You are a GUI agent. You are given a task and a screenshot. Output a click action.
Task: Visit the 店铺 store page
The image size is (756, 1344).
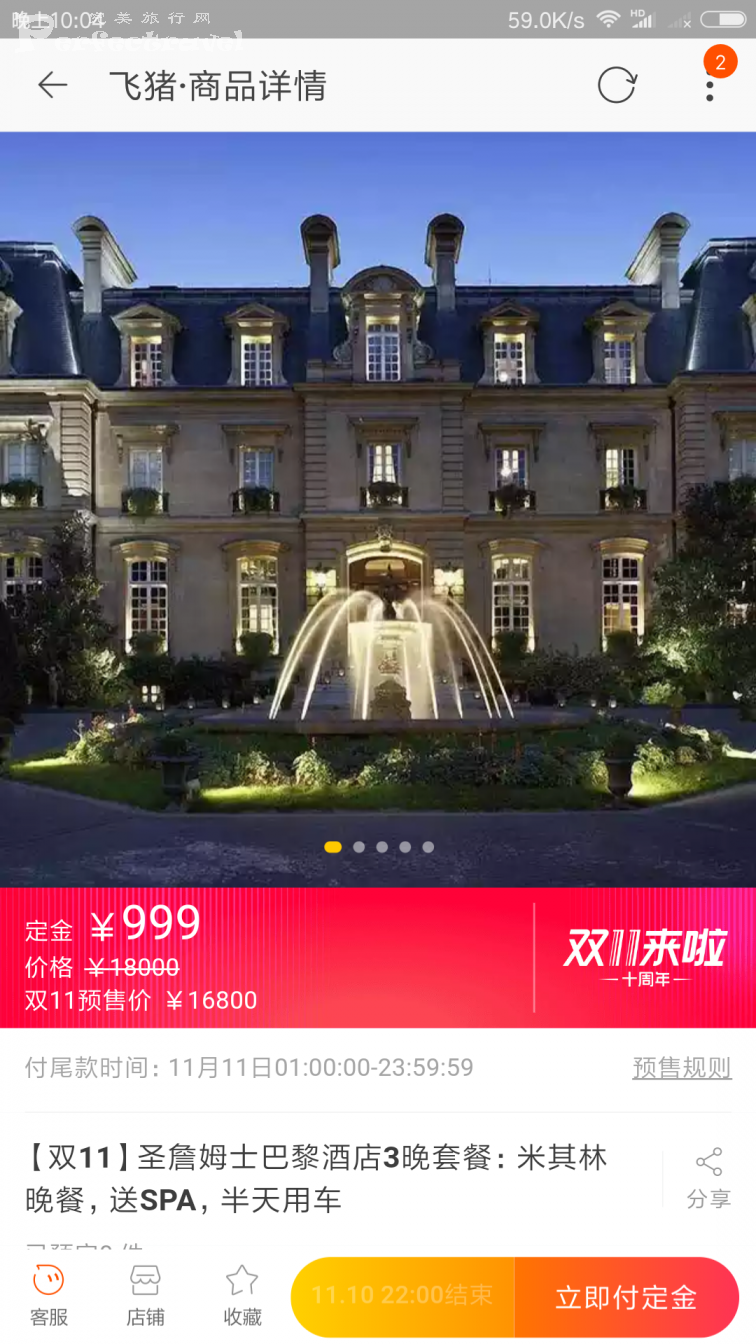coord(145,1296)
